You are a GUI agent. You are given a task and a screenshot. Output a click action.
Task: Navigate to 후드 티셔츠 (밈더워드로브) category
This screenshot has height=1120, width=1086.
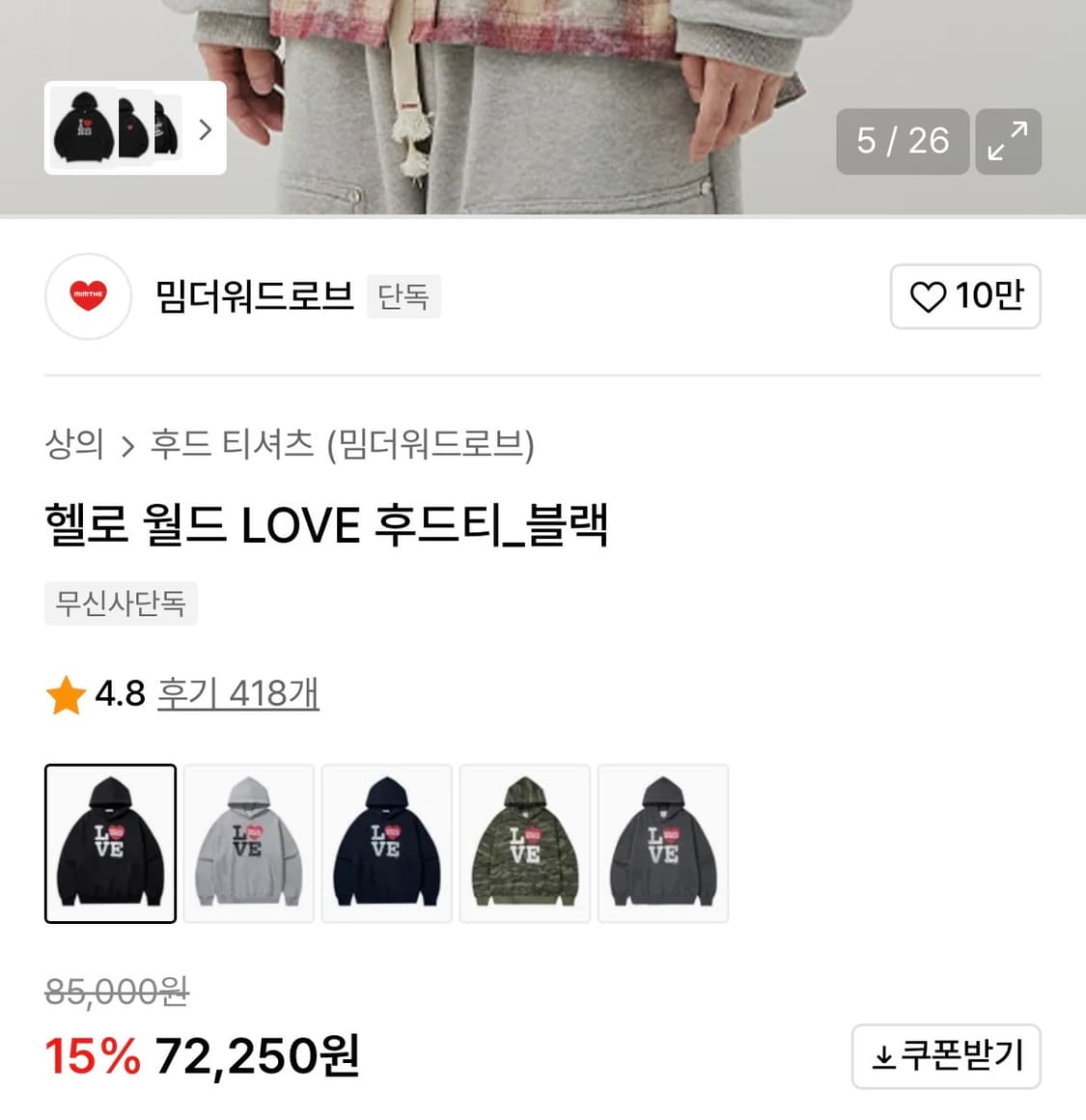[345, 446]
